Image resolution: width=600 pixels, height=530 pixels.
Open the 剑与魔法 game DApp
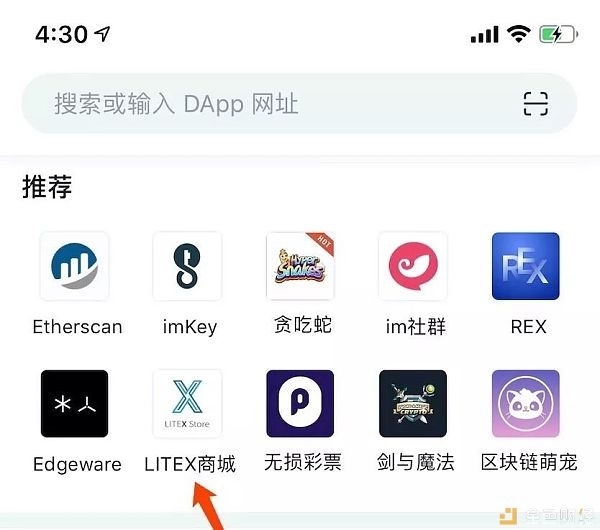pyautogui.click(x=413, y=404)
